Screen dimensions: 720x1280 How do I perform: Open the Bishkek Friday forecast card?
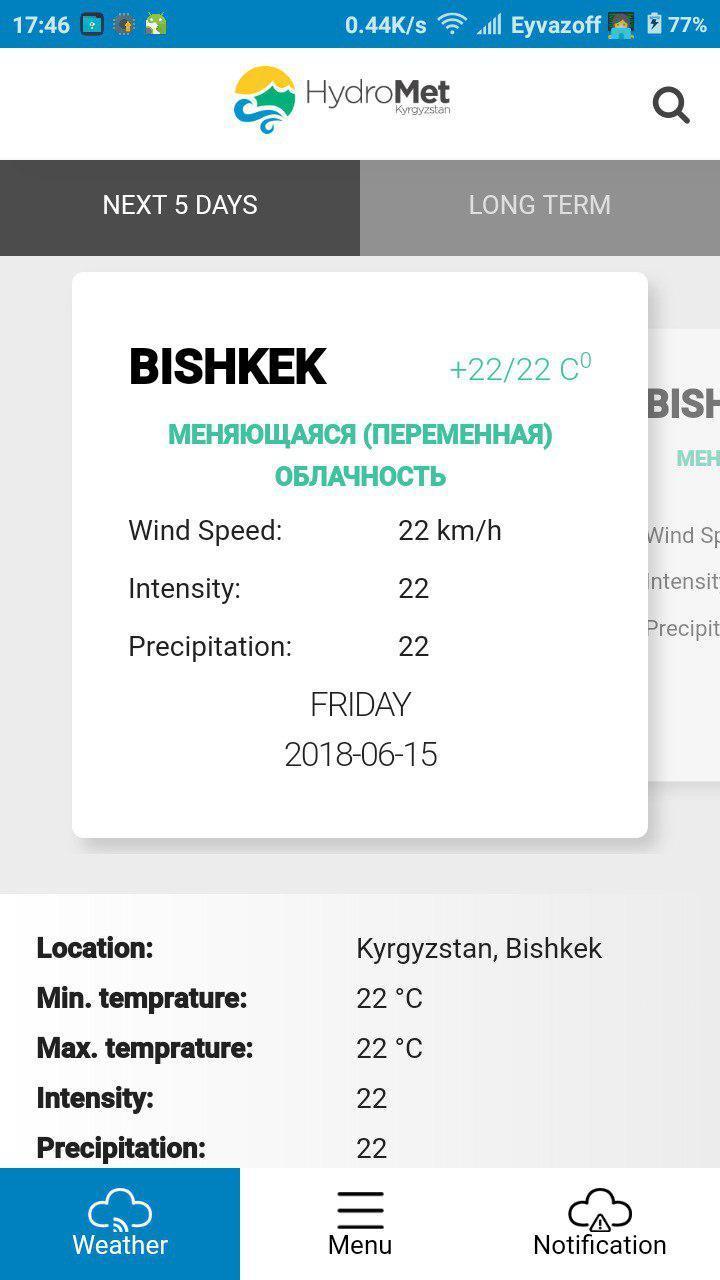coord(360,555)
